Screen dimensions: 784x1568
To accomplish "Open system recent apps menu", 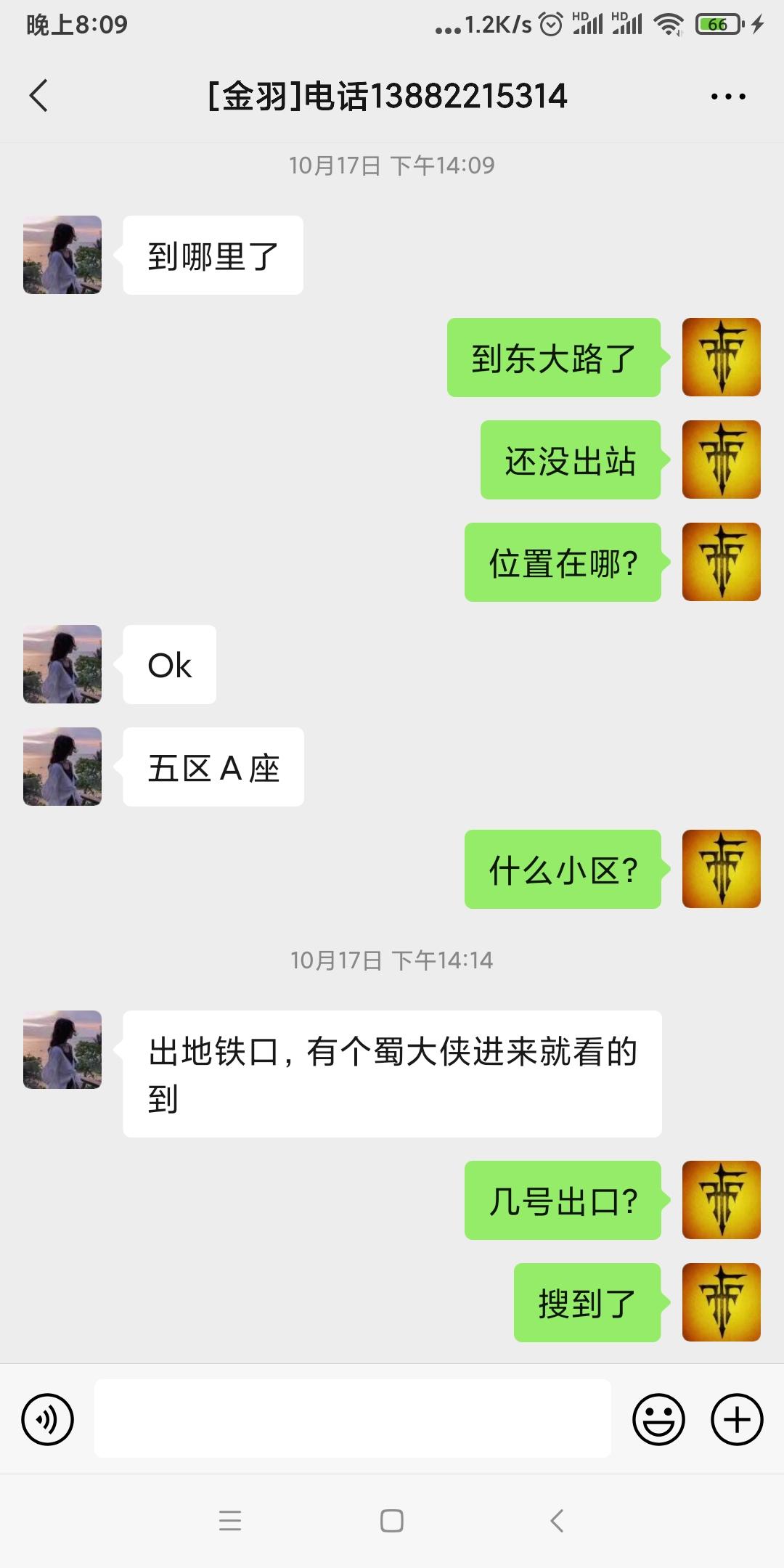I will click(230, 1520).
